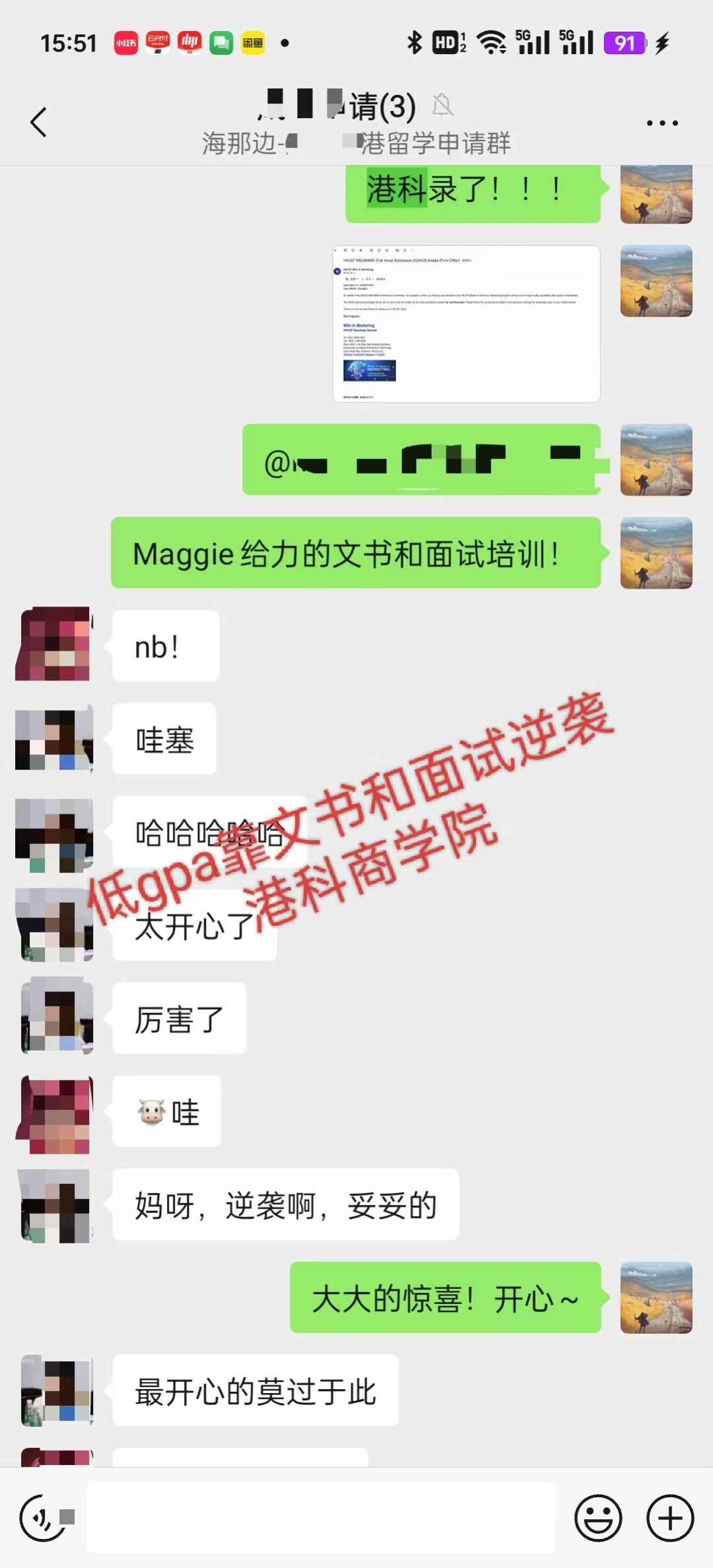Open profile of sender of "nb!"

click(x=54, y=644)
